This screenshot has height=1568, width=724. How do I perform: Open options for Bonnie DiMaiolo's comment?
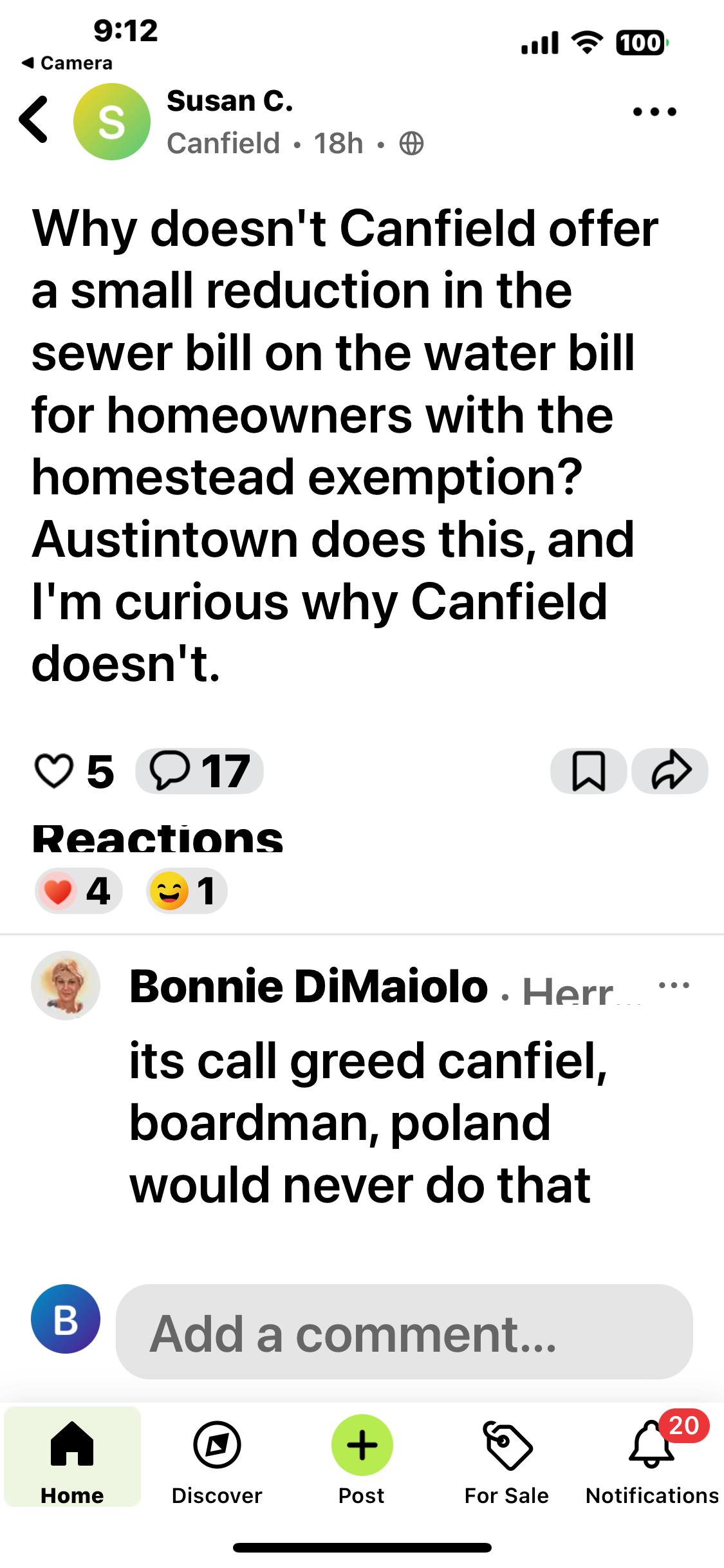coord(674,985)
